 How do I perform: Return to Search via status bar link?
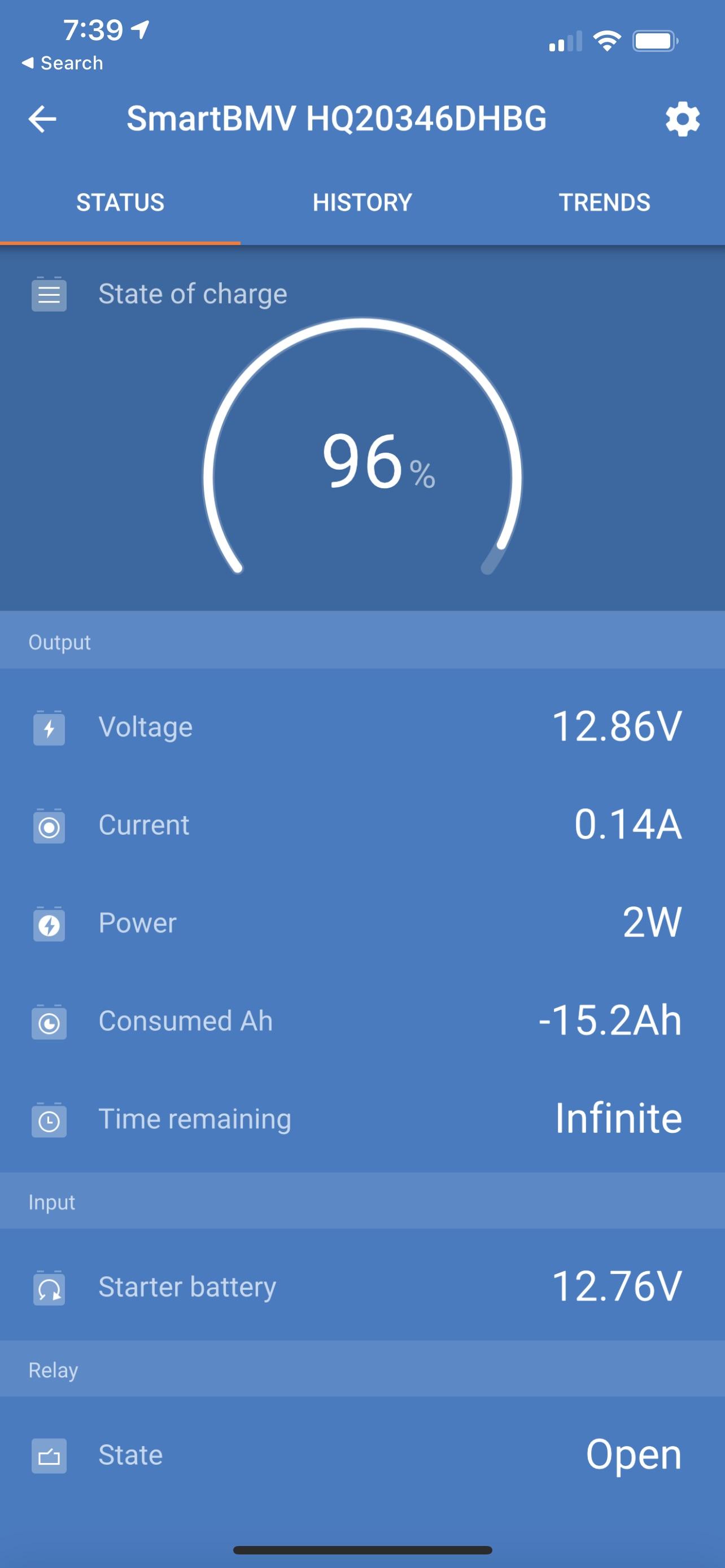(x=63, y=63)
